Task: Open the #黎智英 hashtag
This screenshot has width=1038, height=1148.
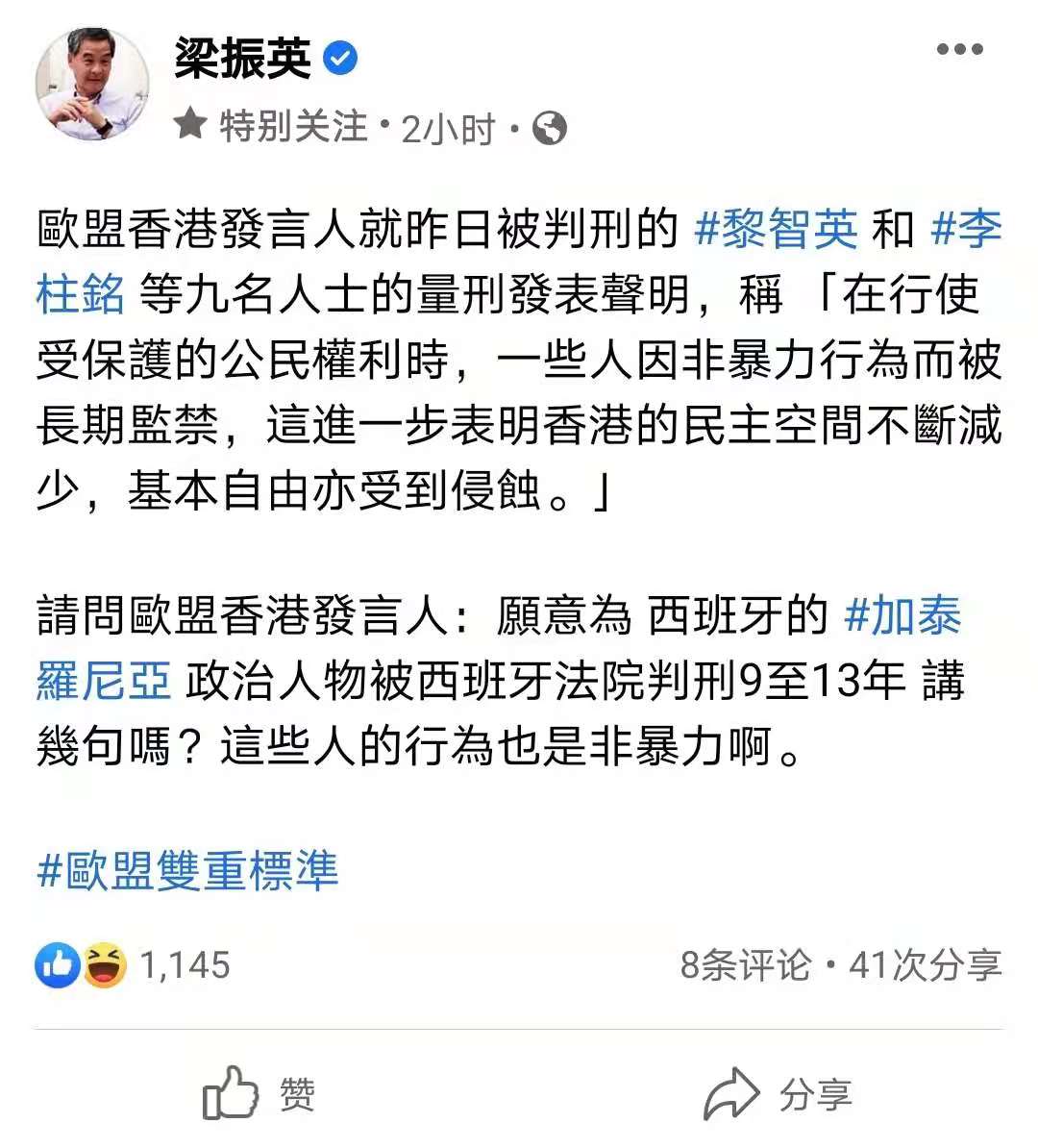Action: (775, 230)
